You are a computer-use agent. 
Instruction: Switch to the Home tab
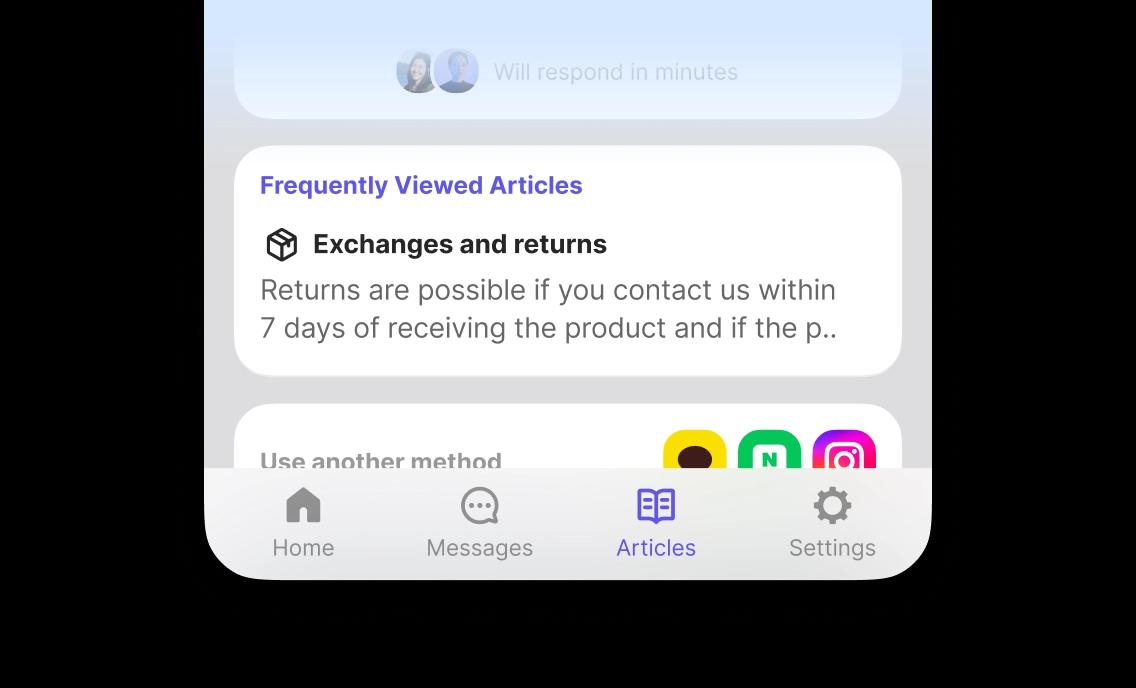pos(303,523)
